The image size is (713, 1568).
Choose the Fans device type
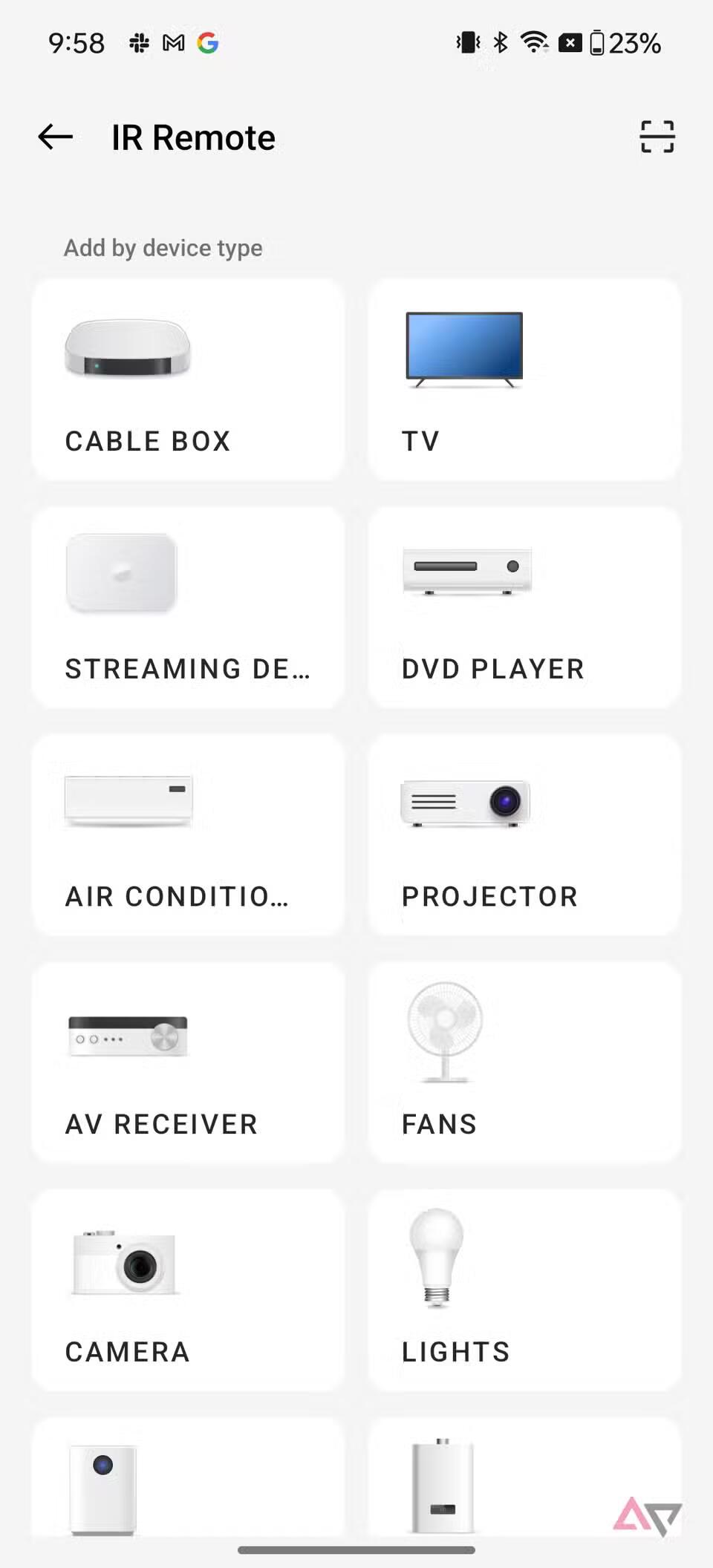click(524, 1062)
